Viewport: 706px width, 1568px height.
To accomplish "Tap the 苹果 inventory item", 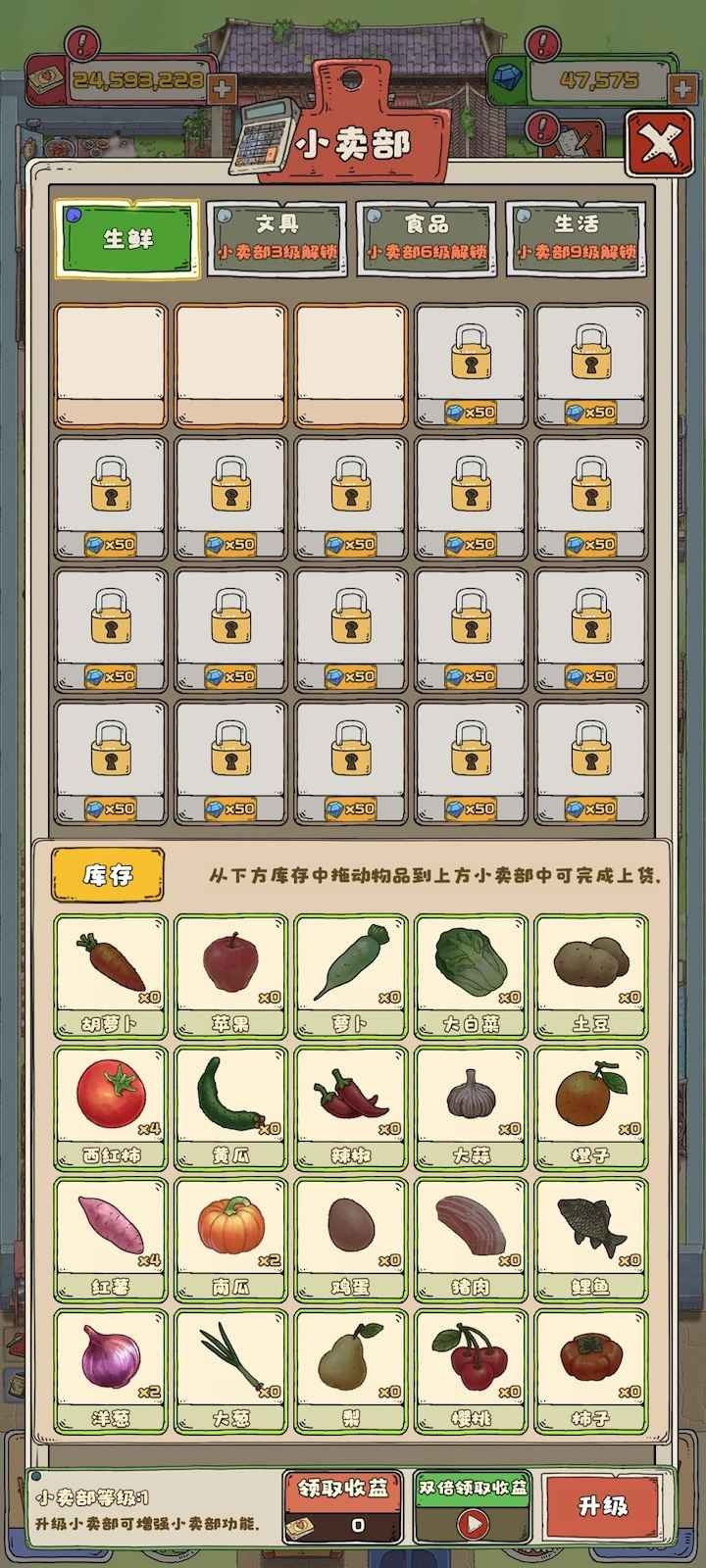I will pyautogui.click(x=230, y=974).
